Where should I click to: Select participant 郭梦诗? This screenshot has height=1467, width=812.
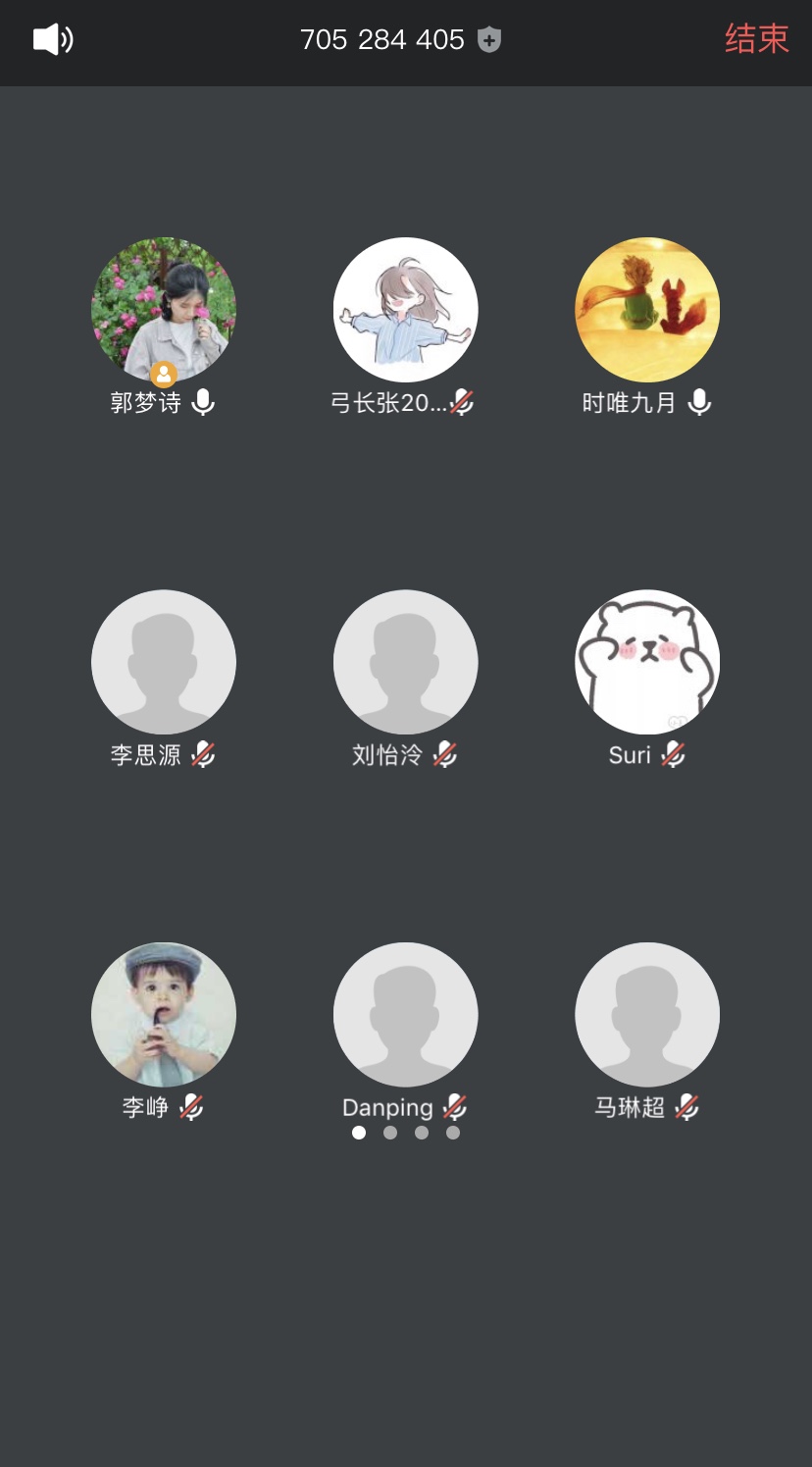tap(164, 310)
